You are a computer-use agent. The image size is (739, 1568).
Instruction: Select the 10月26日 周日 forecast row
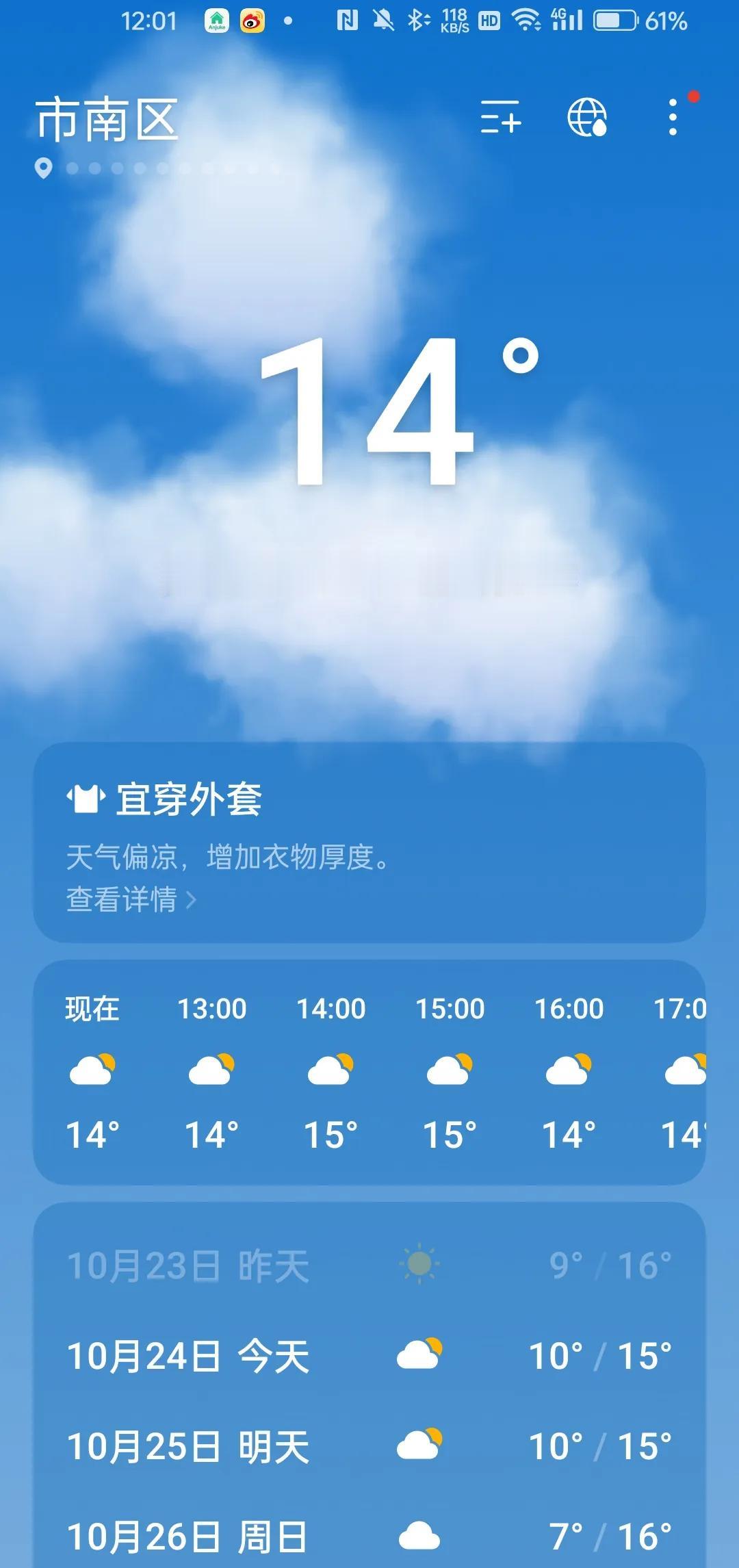369,1537
